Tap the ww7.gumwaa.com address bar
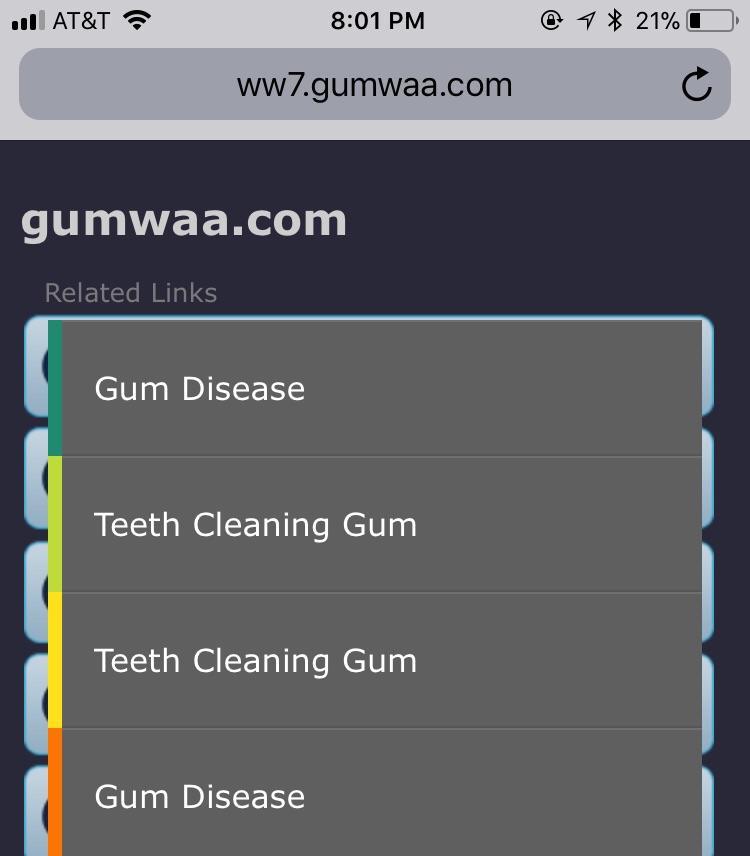The width and height of the screenshot is (750, 856). coord(374,85)
